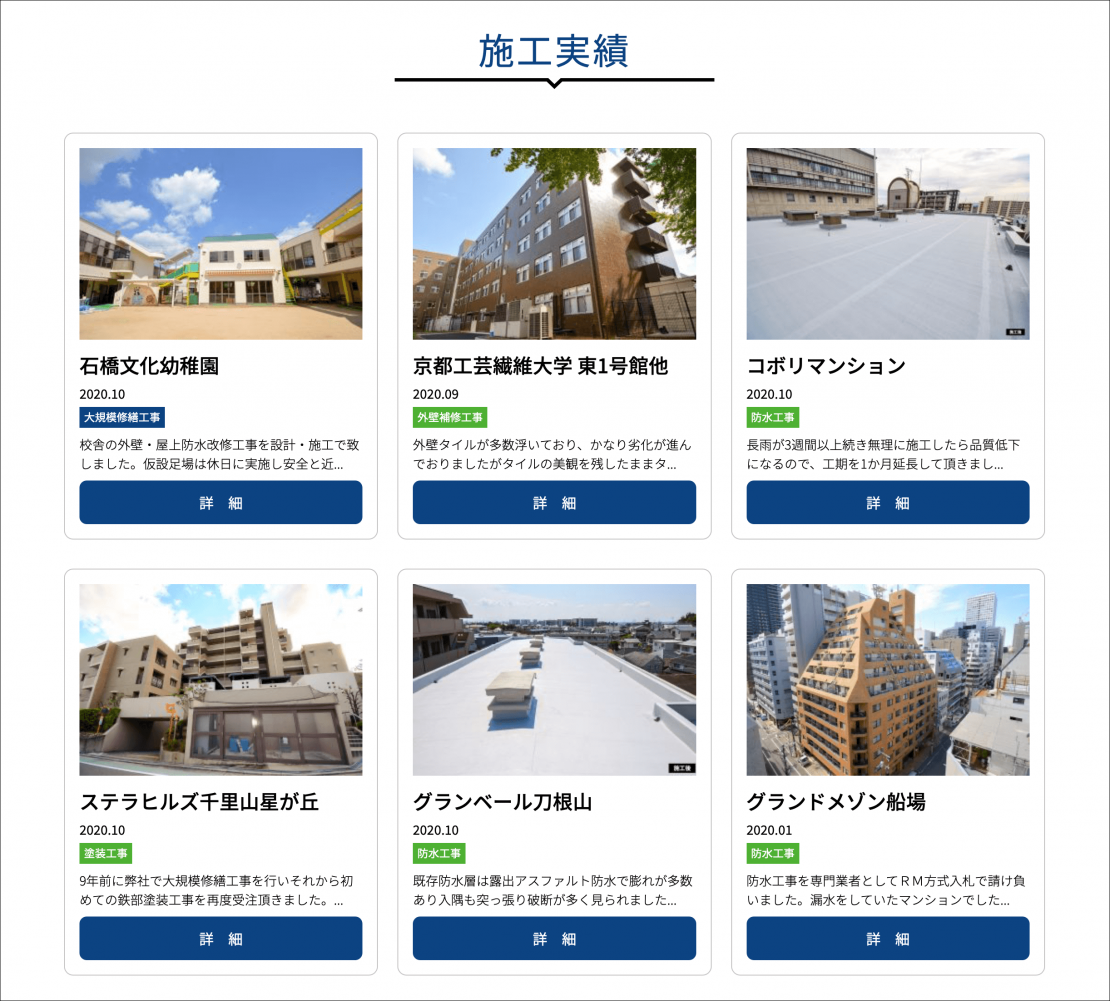Open 詳細 for ステラヒルズ千里山星が丘
This screenshot has width=1110, height=1001.
pos(221,938)
